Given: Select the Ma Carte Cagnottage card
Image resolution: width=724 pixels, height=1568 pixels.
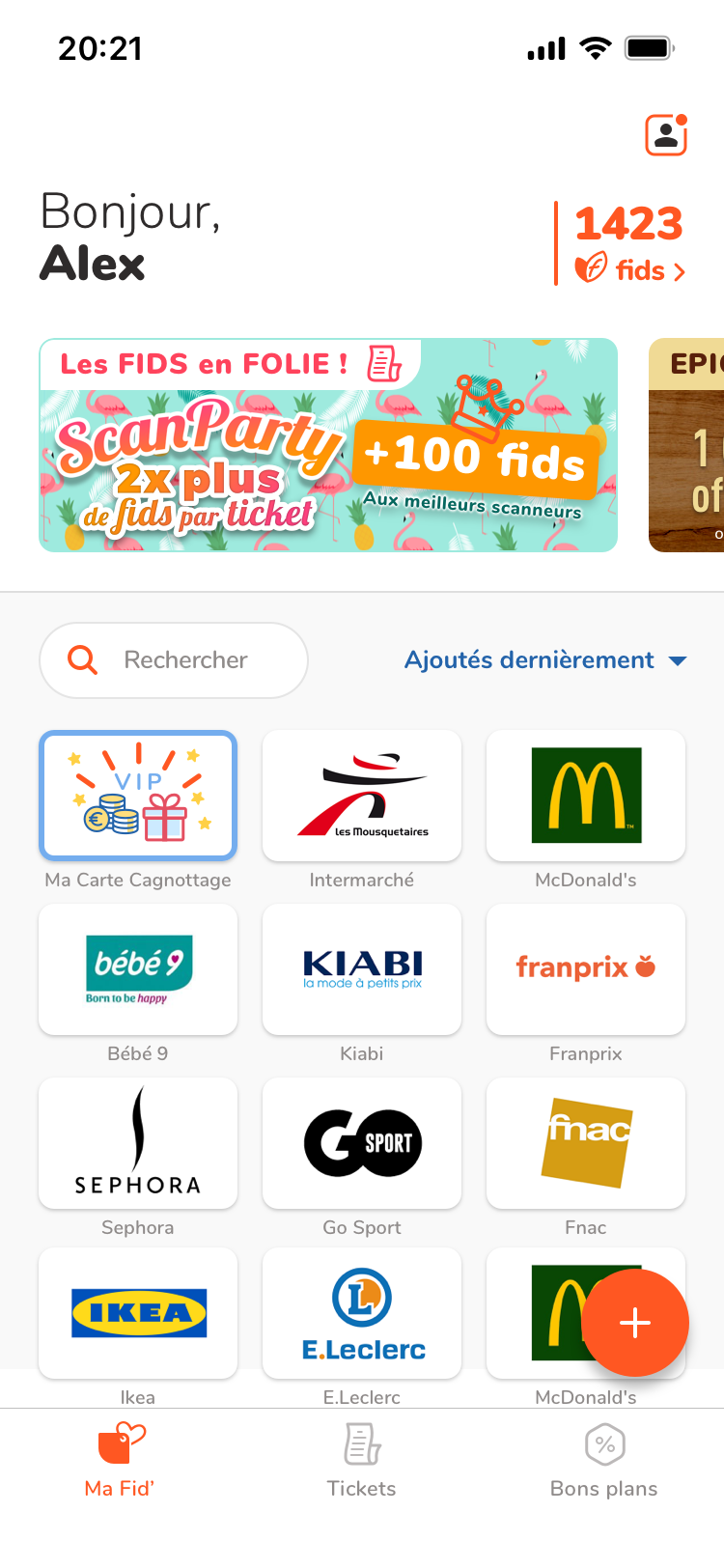Looking at the screenshot, I should point(138,795).
